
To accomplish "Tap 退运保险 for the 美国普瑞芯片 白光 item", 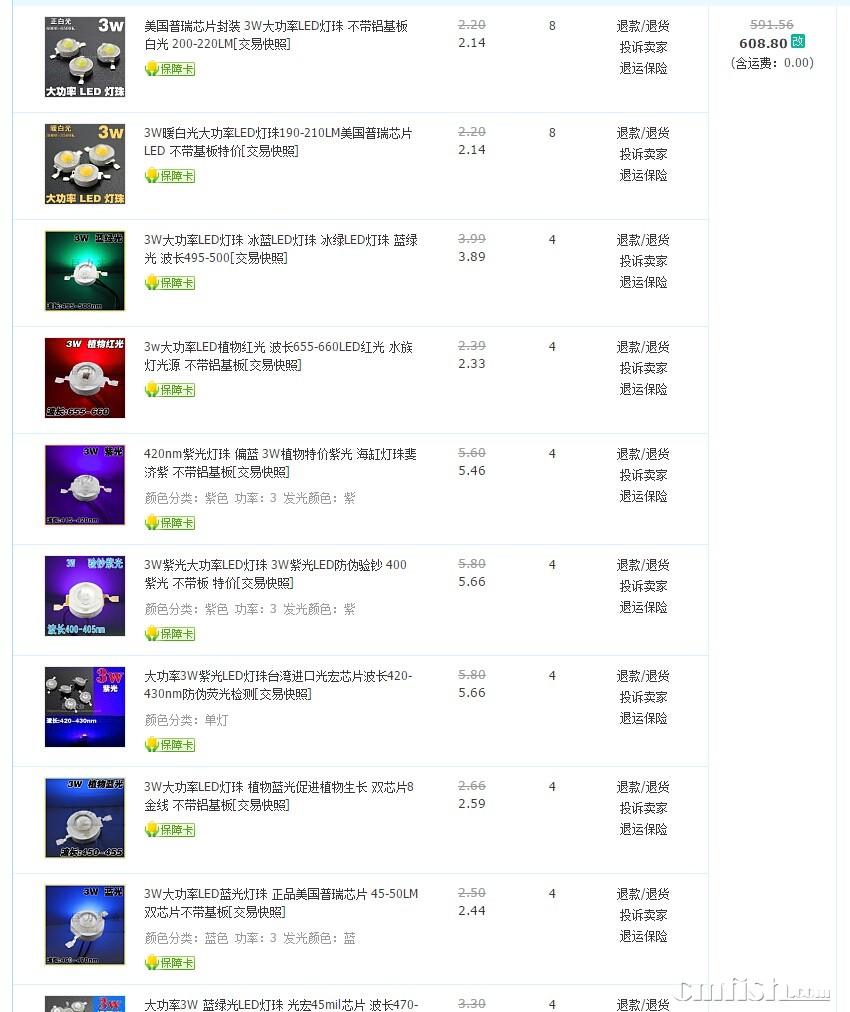I will click(643, 68).
